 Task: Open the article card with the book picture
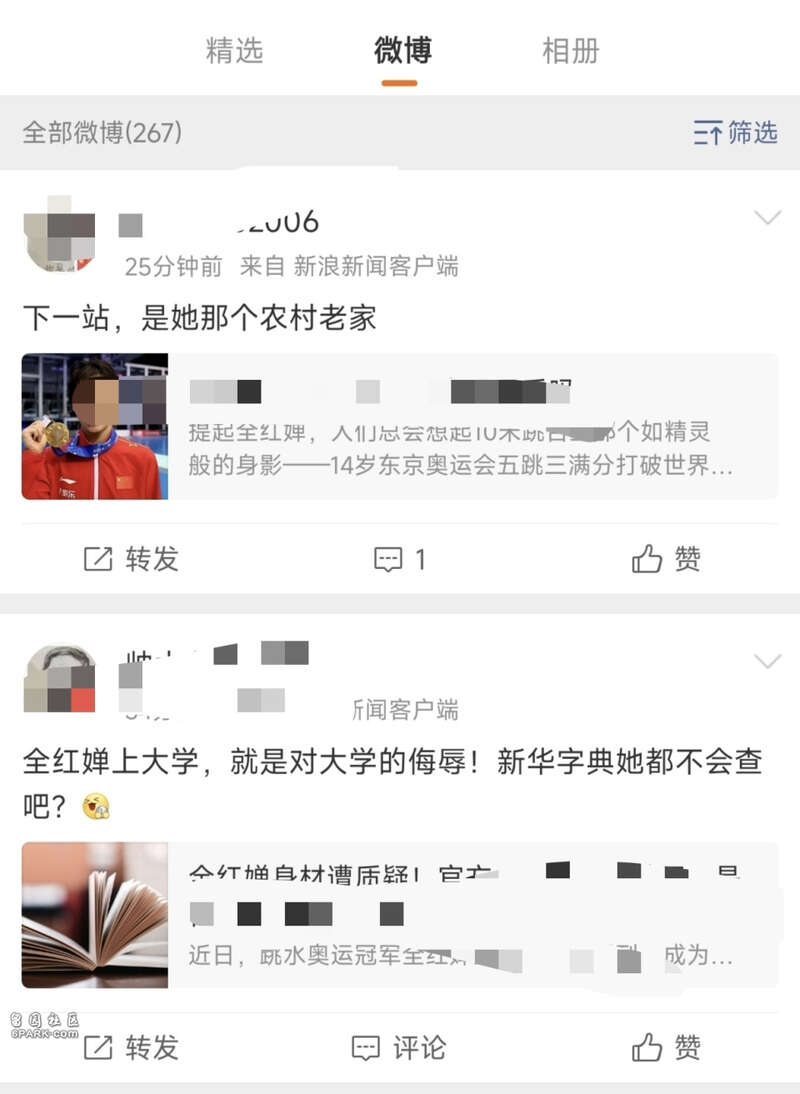400,915
